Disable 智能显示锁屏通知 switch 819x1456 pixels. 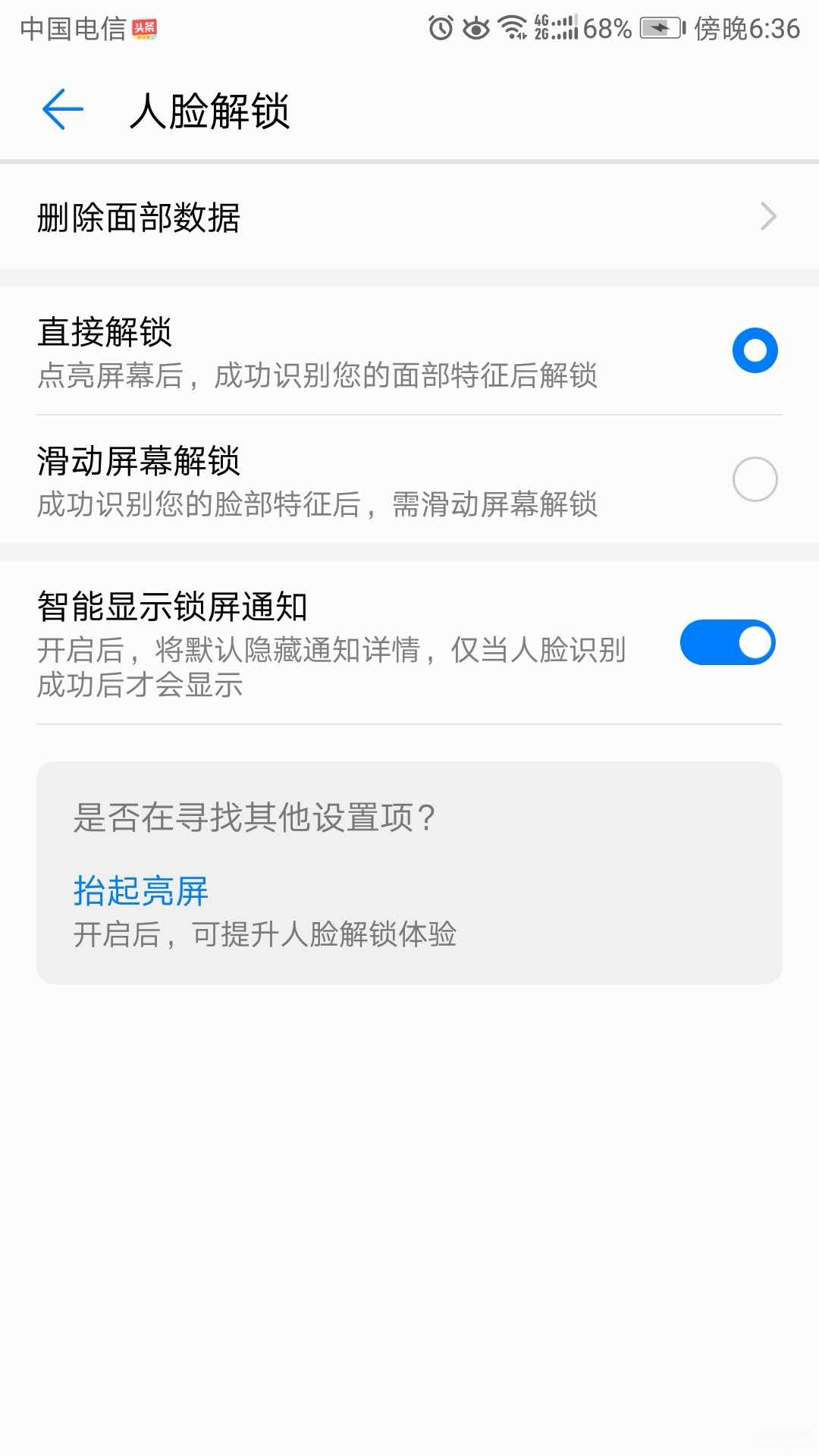(727, 642)
